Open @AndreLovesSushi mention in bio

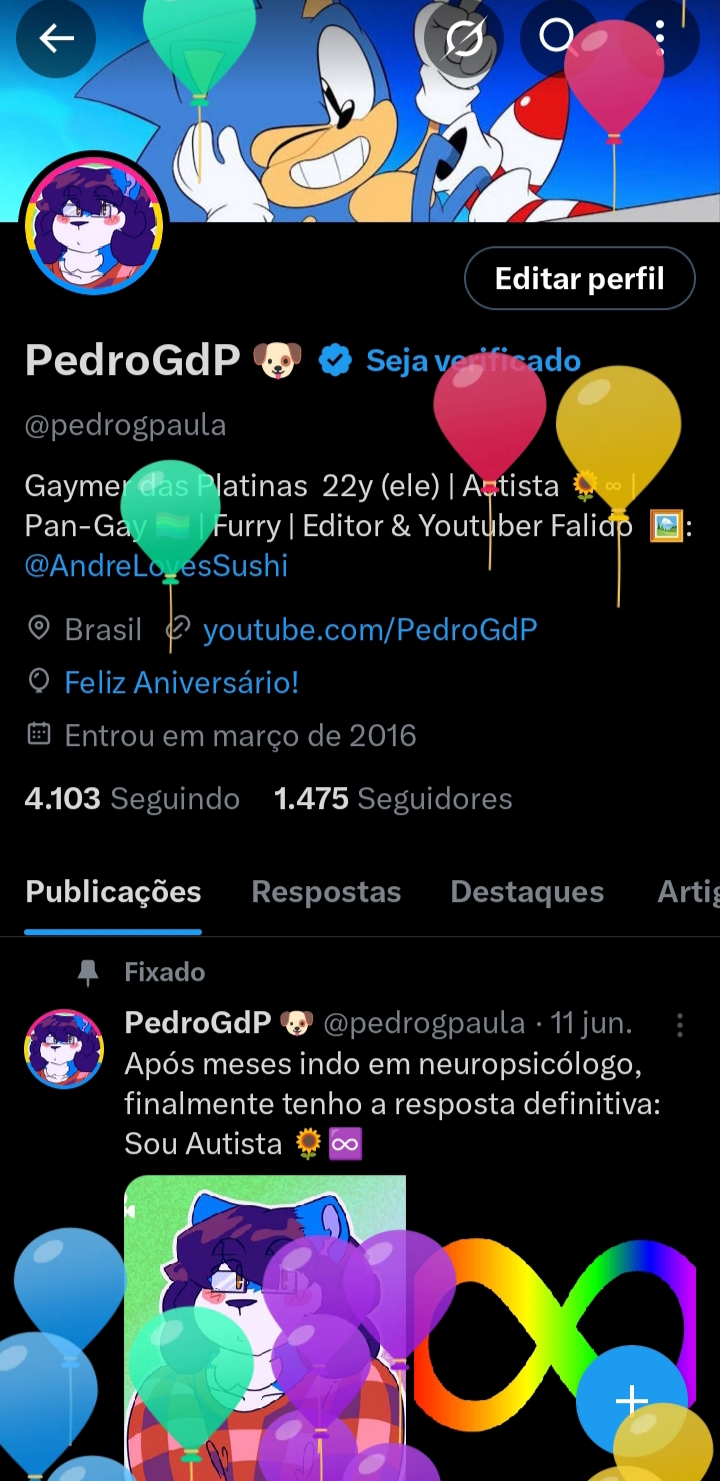[156, 566]
